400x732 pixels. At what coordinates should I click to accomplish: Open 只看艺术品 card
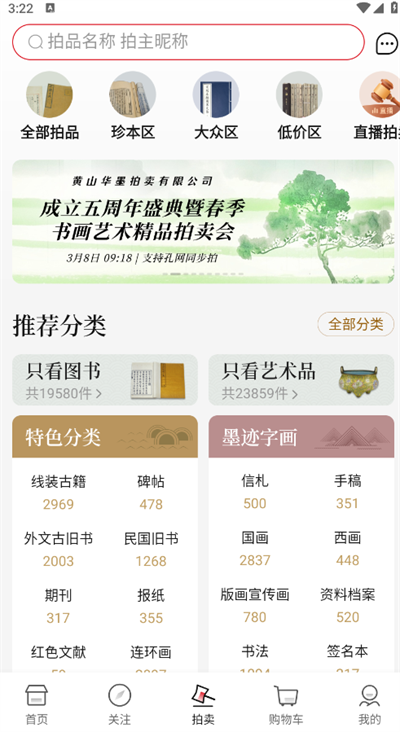[x=302, y=380]
